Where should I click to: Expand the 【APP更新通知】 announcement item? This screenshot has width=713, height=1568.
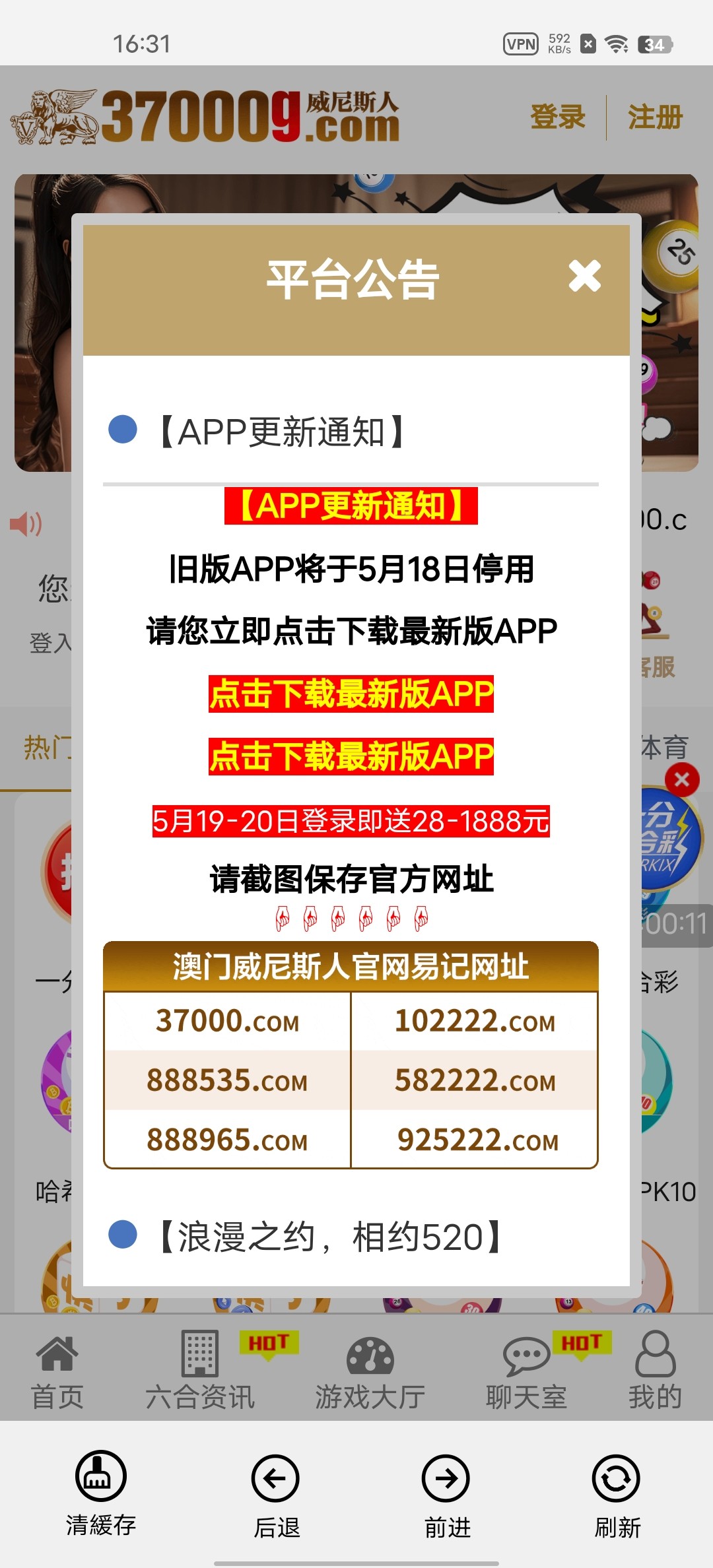(282, 432)
